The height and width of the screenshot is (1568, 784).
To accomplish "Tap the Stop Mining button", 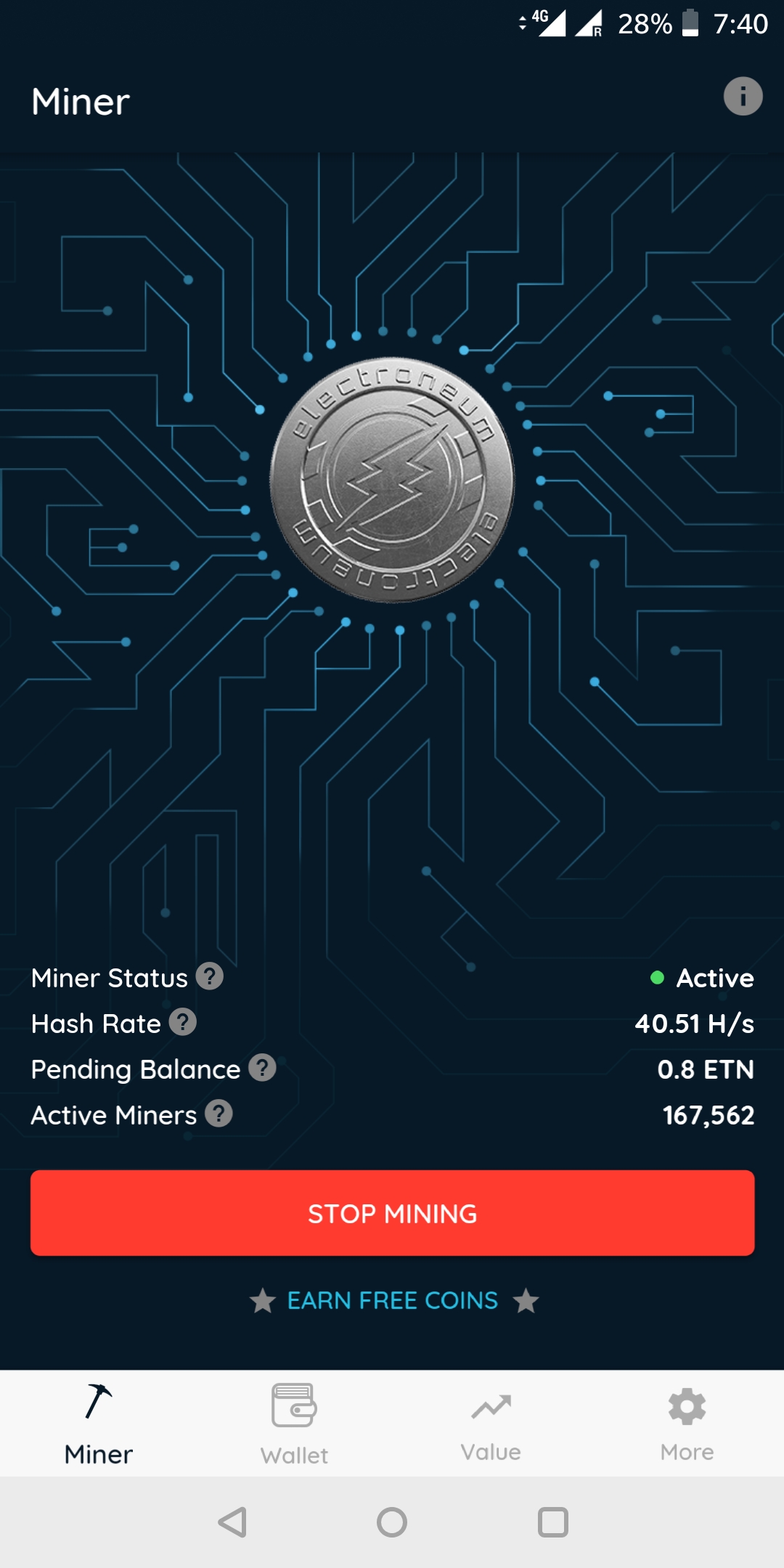I will (x=392, y=1213).
